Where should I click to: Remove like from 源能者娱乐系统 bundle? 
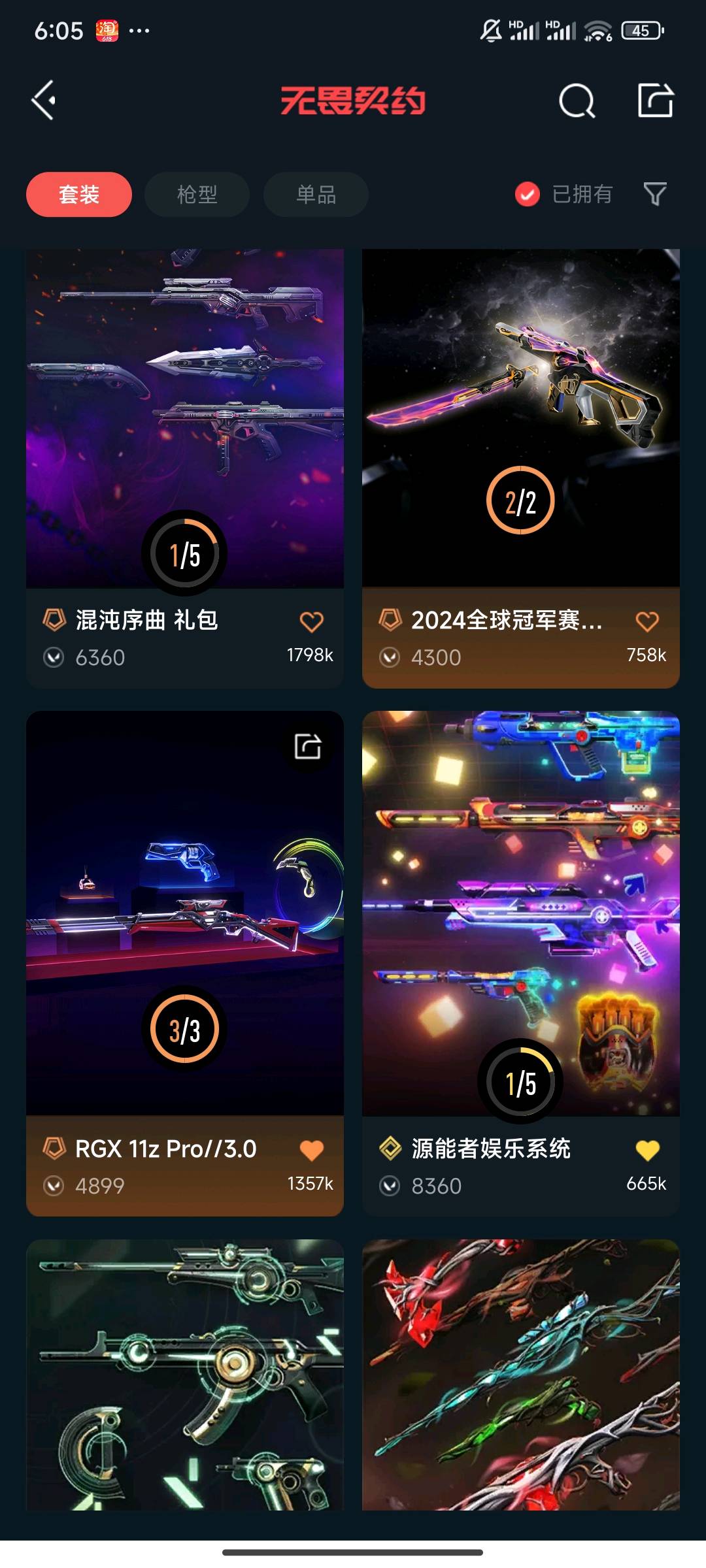(647, 1150)
